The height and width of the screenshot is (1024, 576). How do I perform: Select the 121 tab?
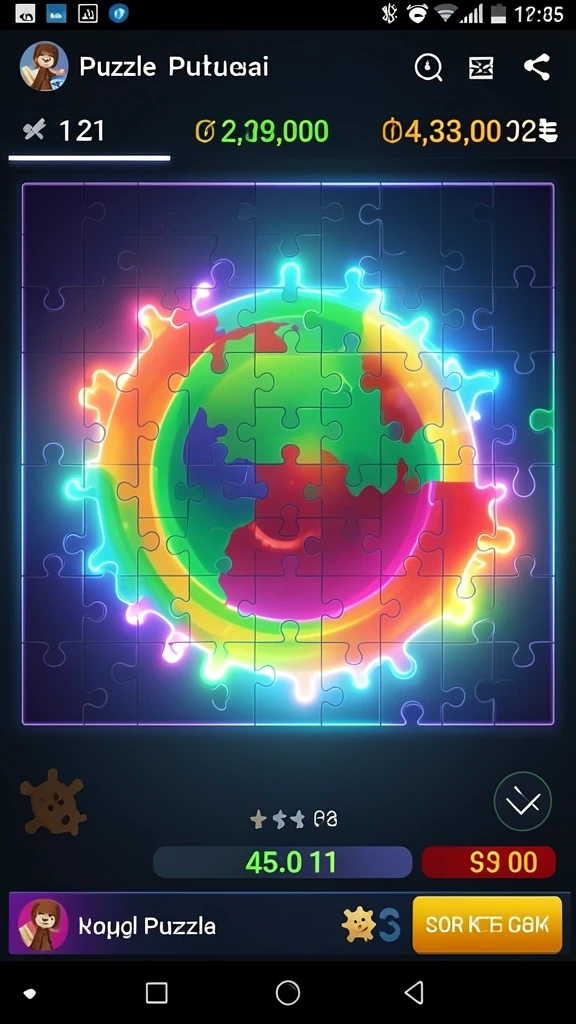coord(89,131)
